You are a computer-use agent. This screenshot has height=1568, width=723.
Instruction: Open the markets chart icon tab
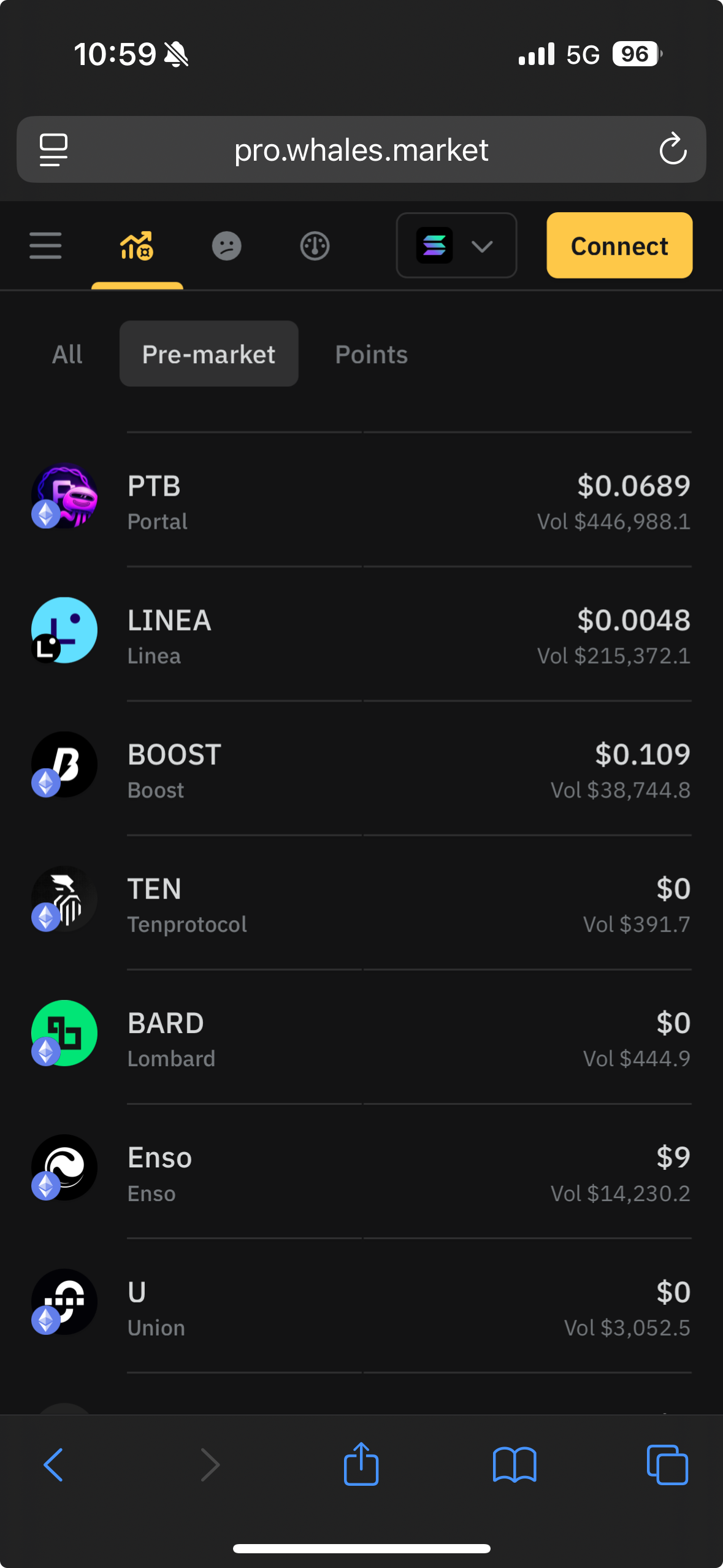click(137, 246)
